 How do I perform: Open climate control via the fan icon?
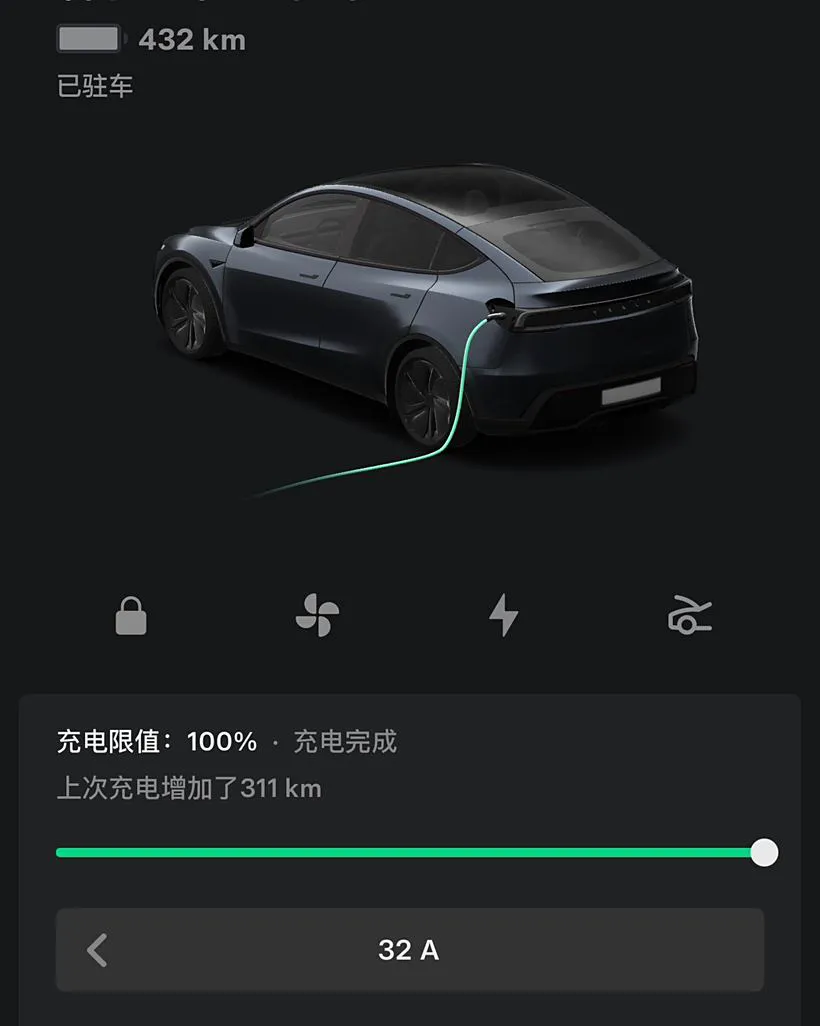(317, 615)
